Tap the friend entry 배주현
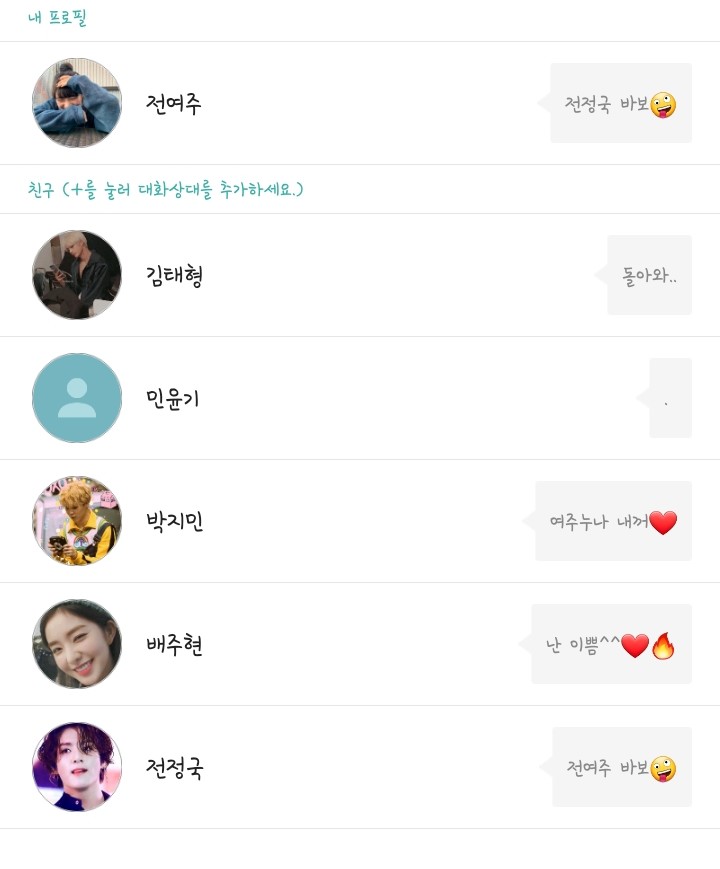Viewport: 720px width, 869px height. [x=175, y=645]
